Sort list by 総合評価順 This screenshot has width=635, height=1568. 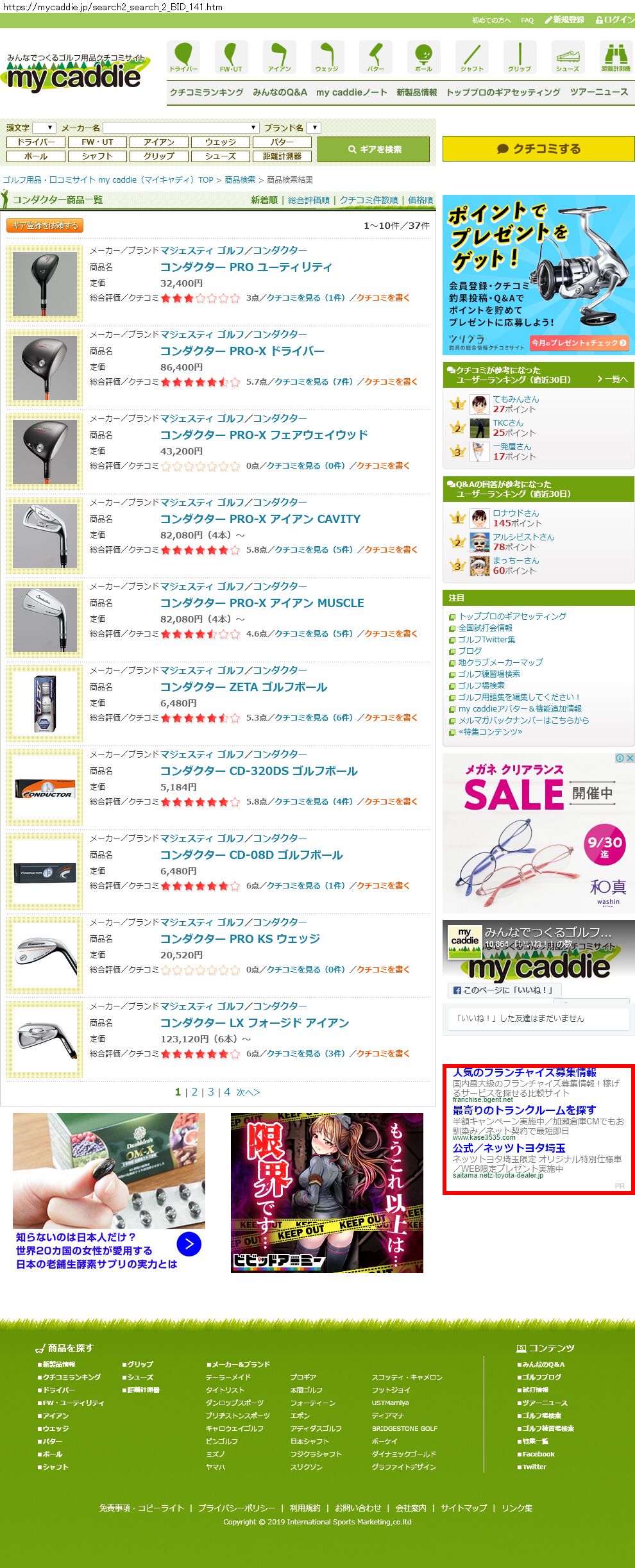click(x=309, y=200)
